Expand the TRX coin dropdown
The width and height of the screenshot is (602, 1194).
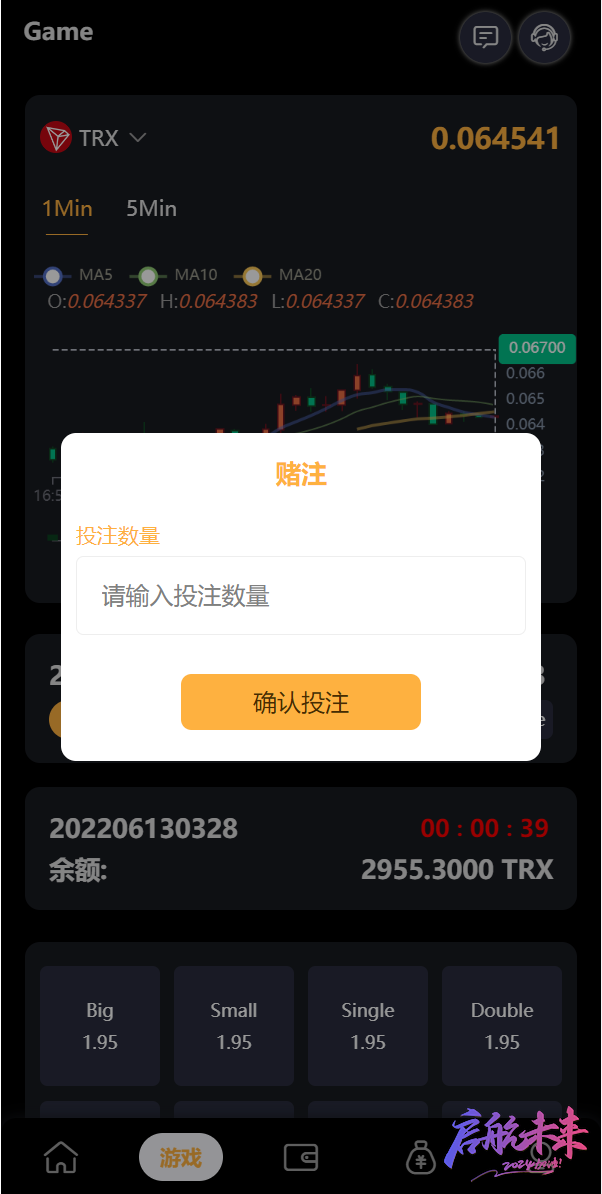click(93, 138)
